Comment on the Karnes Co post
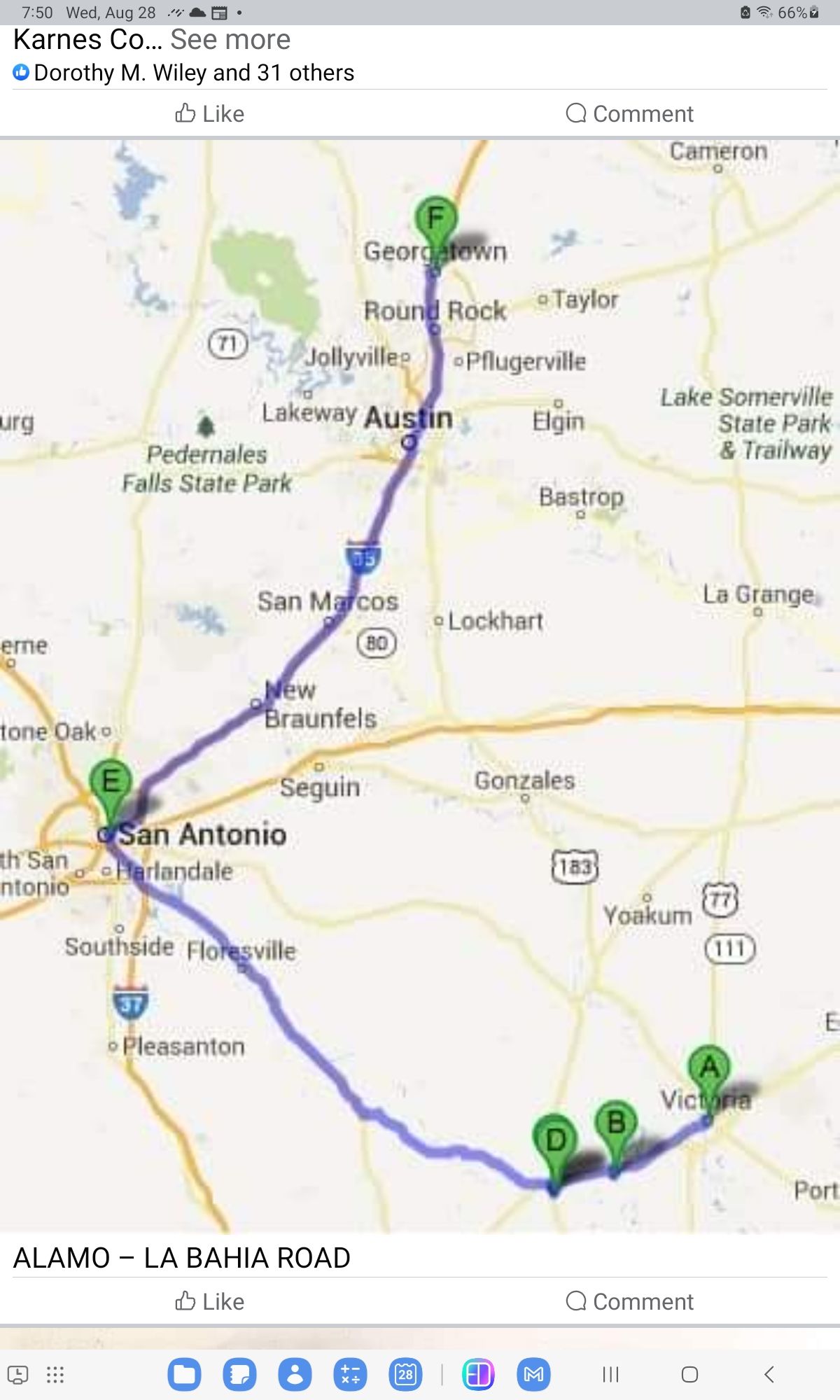Screen dimensions: 840x1400 pyautogui.click(x=629, y=113)
